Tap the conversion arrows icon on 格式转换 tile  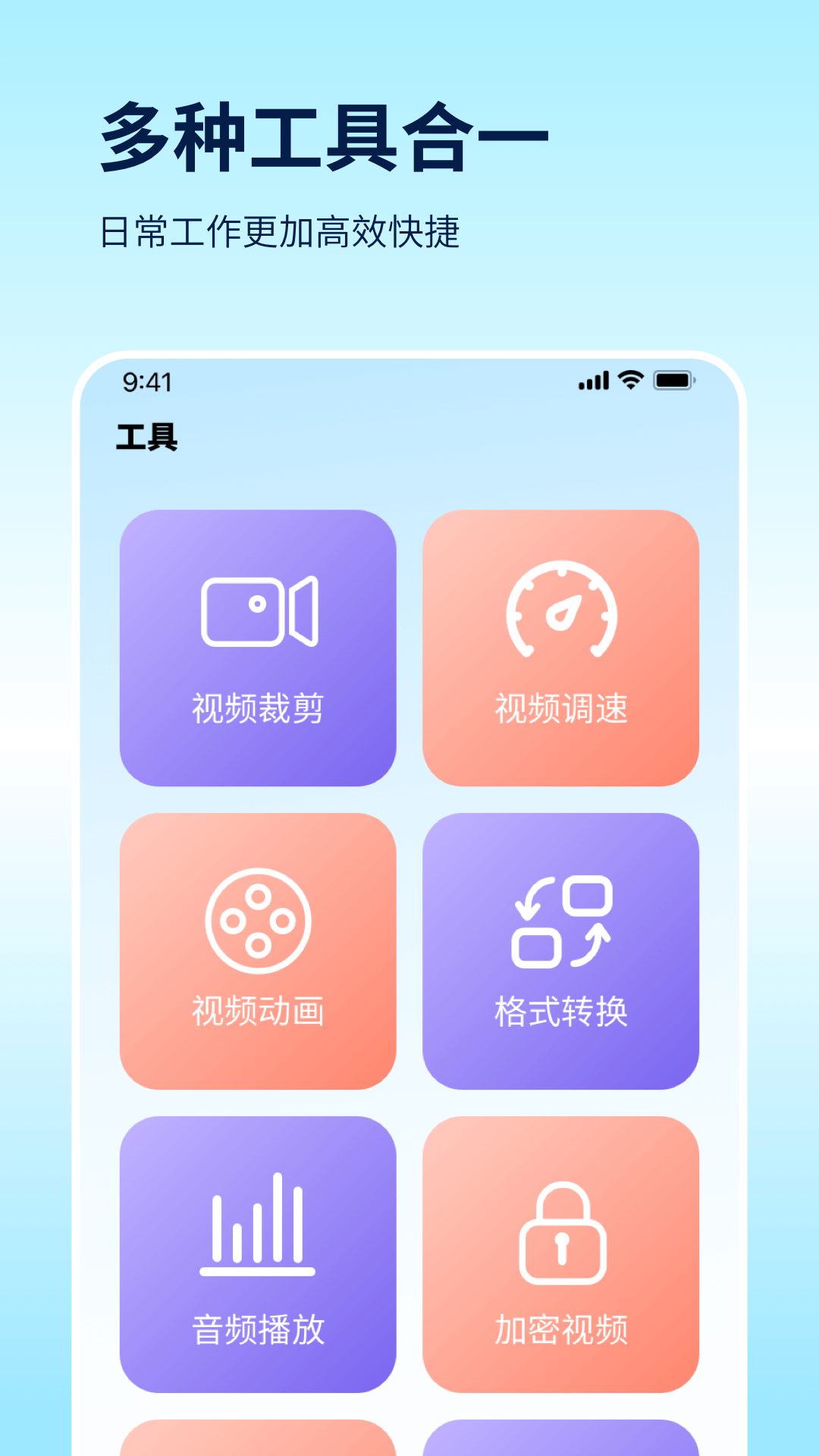point(561,921)
